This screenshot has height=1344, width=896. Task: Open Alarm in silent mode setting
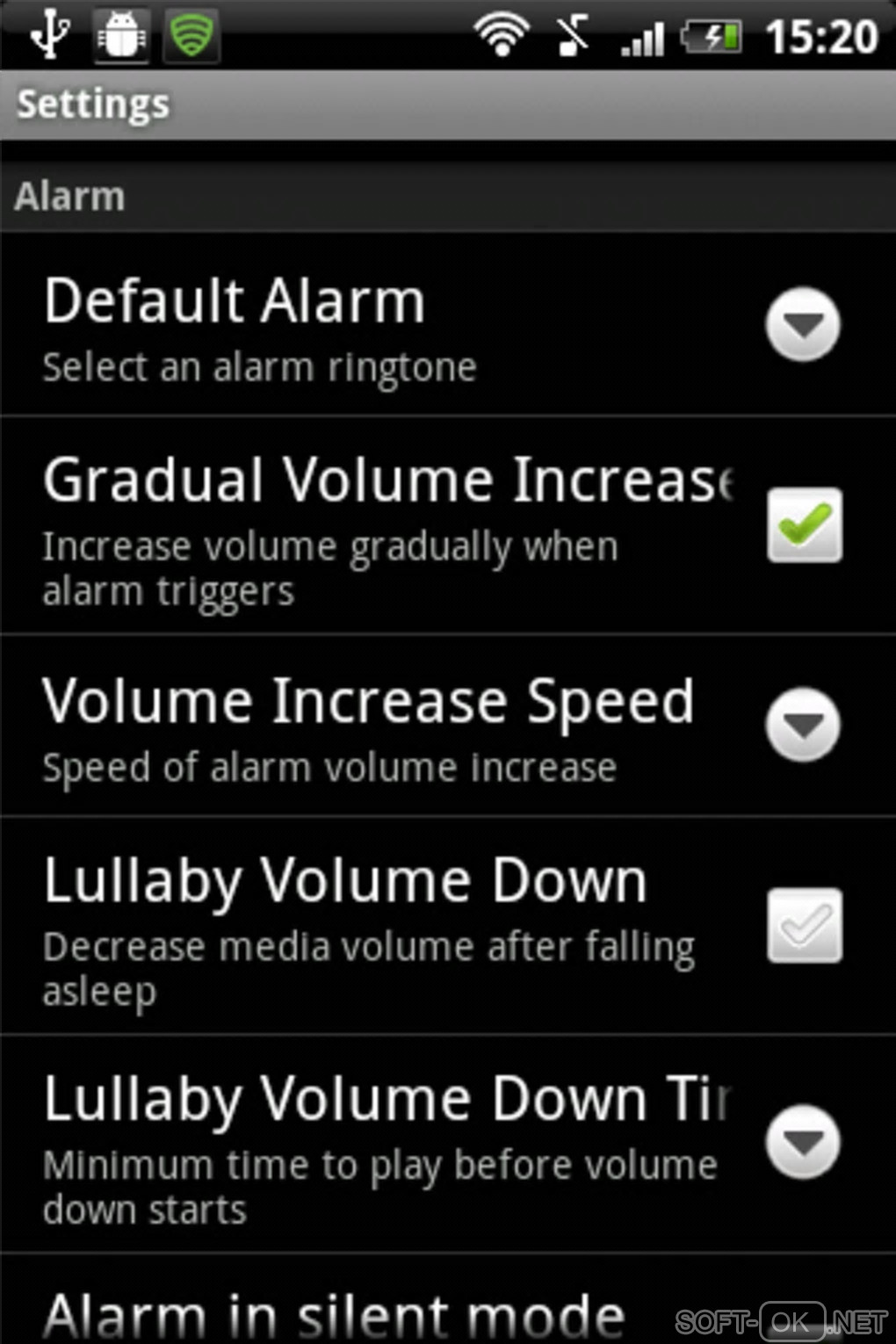[x=334, y=1314]
